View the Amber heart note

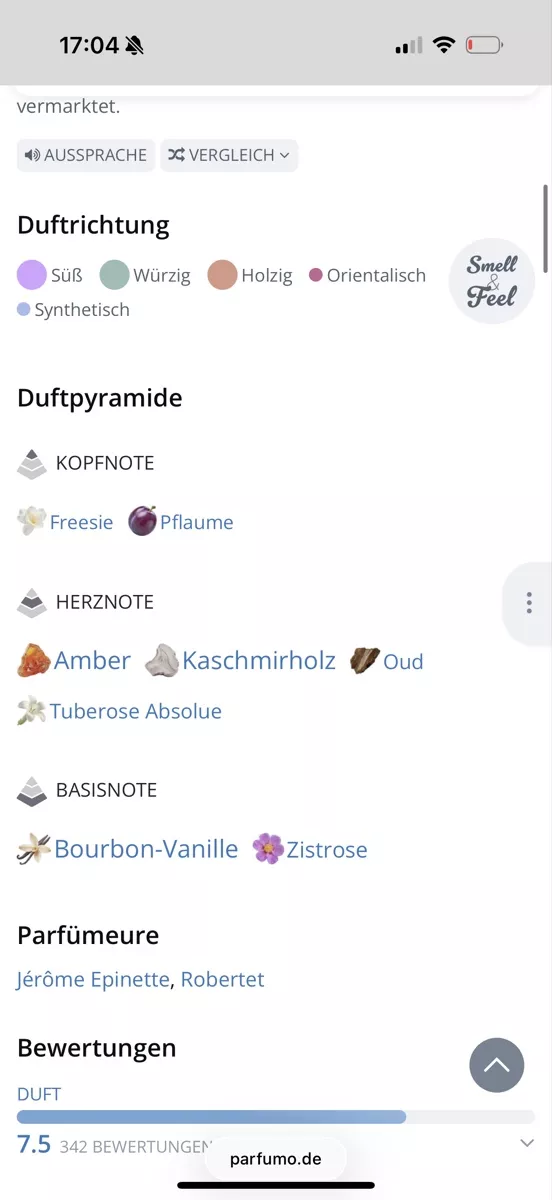click(75, 660)
